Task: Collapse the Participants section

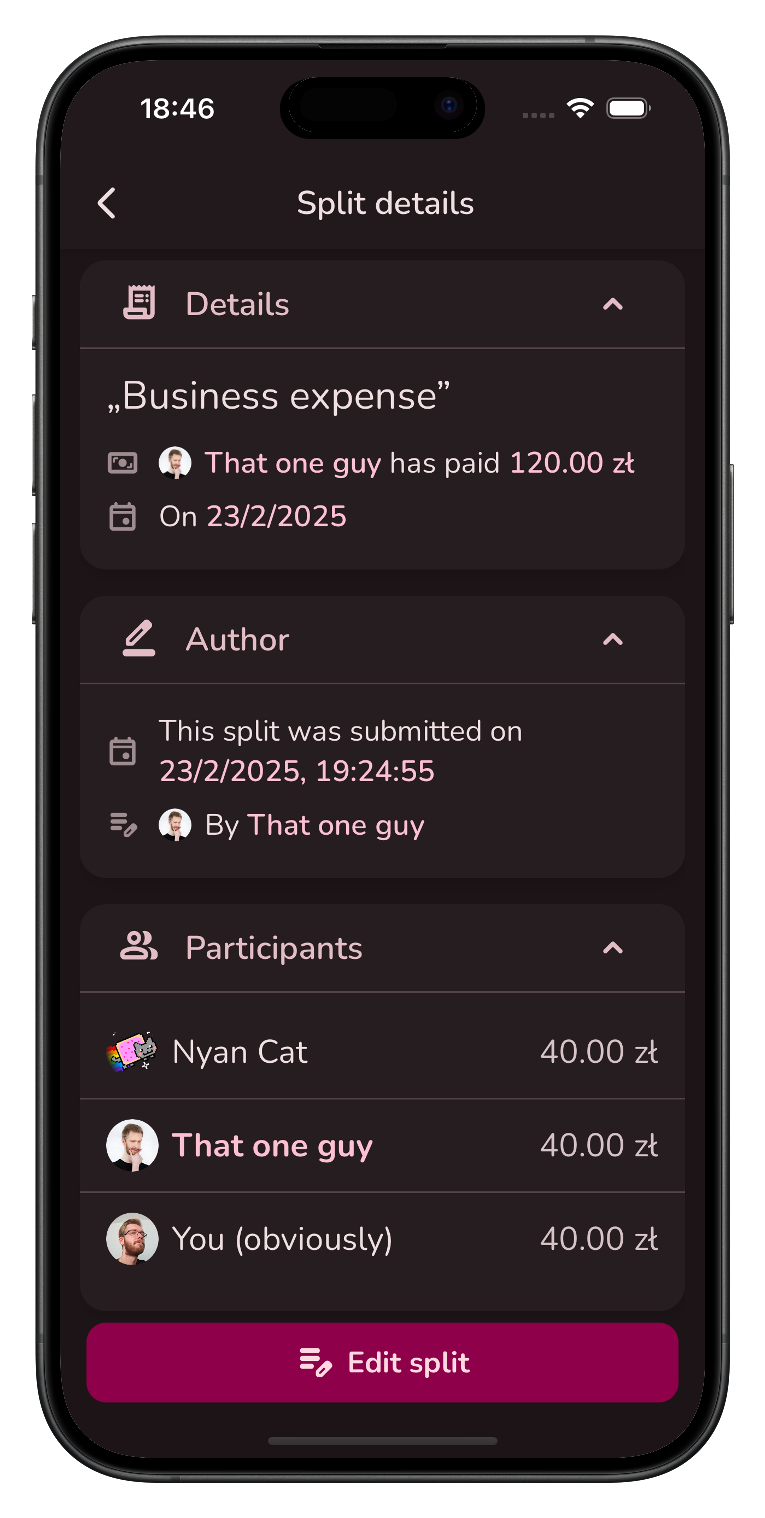Action: point(613,948)
